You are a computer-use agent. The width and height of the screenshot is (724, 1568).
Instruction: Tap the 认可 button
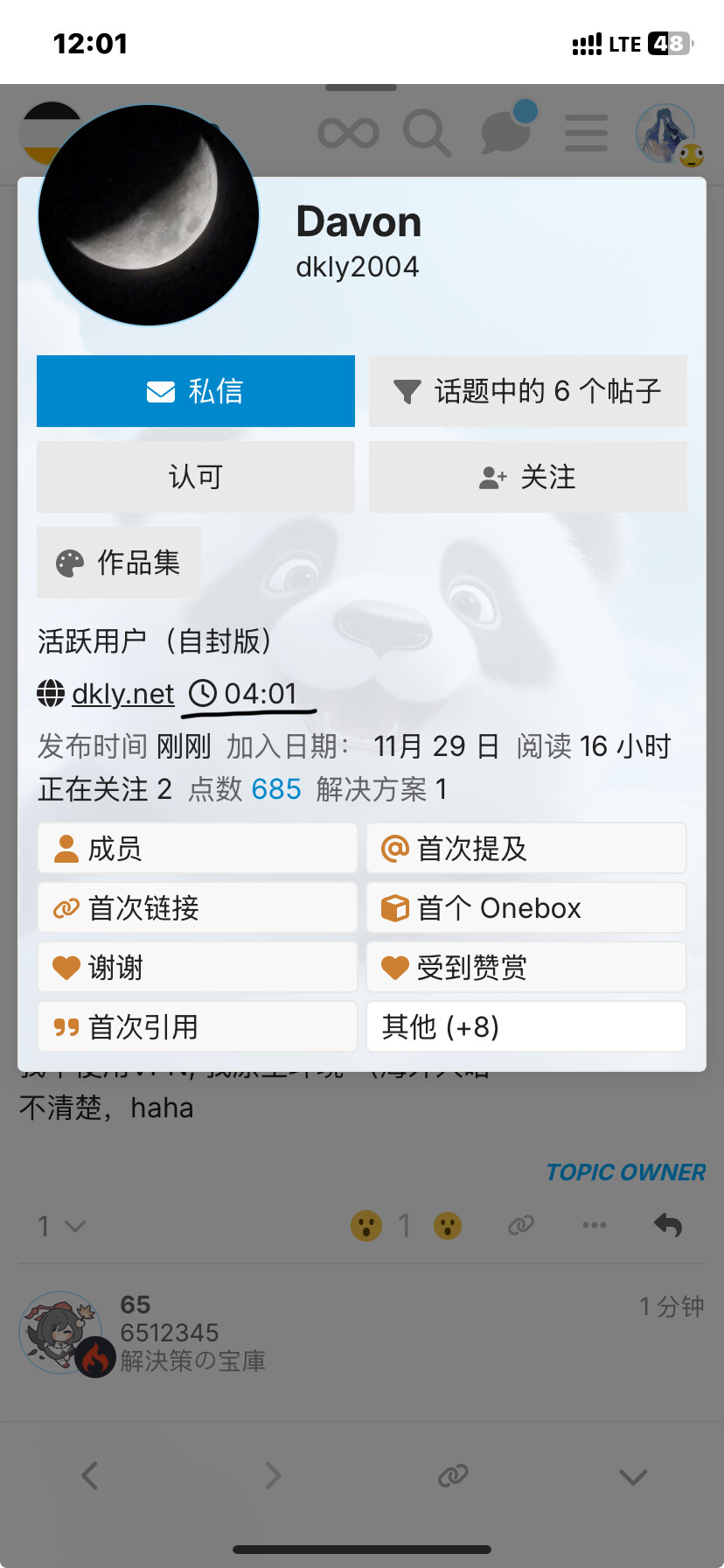click(196, 477)
